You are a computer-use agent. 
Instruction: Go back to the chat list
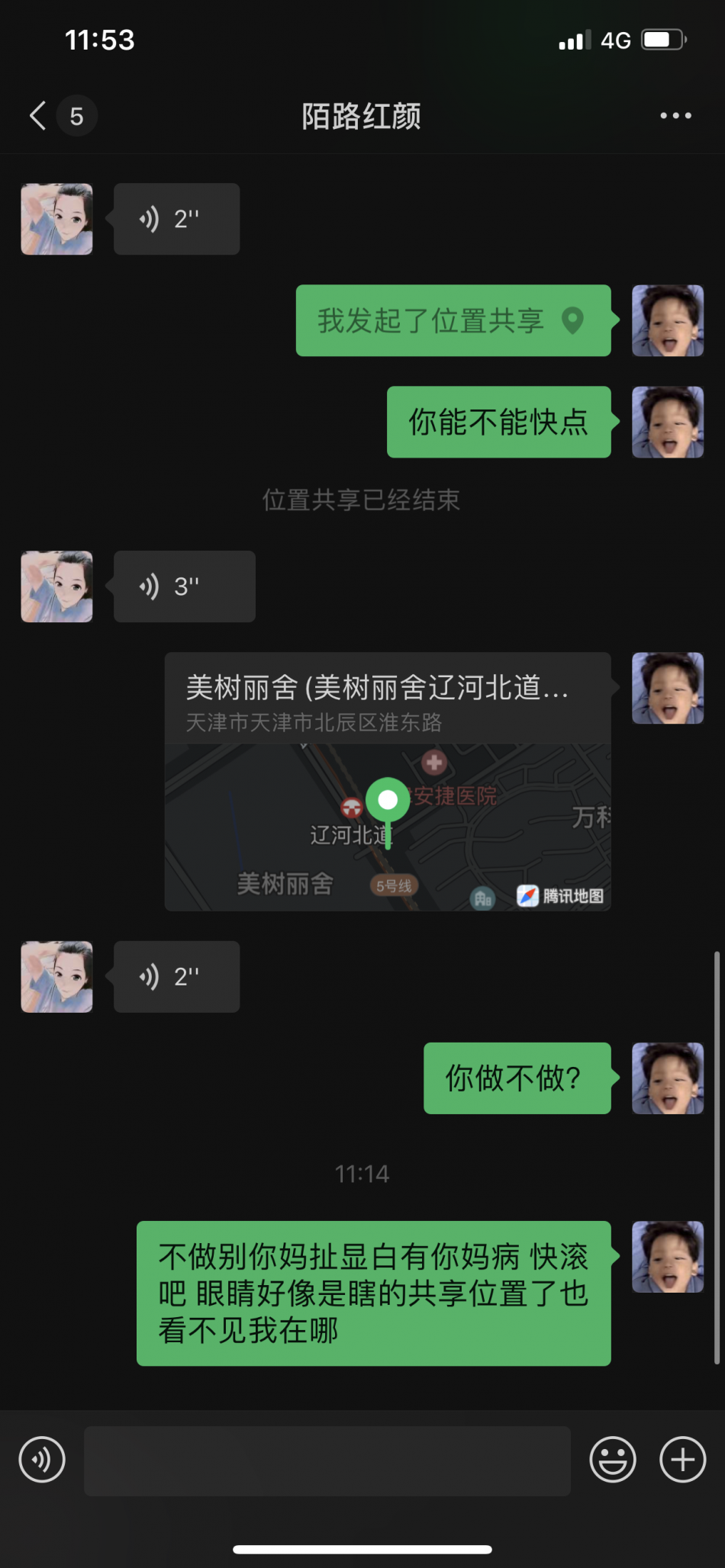38,116
